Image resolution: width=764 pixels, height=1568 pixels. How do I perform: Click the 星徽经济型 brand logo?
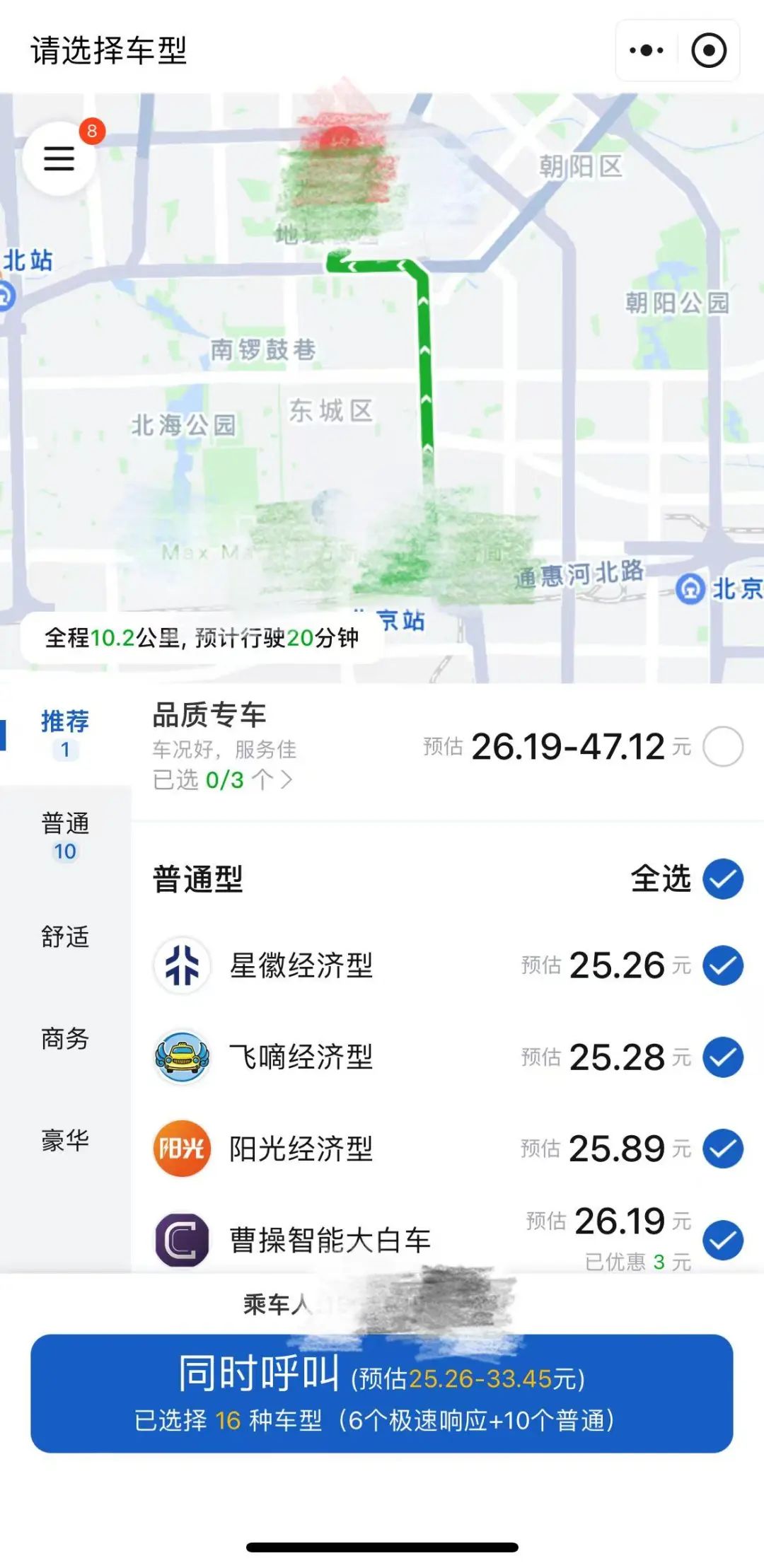coord(181,965)
